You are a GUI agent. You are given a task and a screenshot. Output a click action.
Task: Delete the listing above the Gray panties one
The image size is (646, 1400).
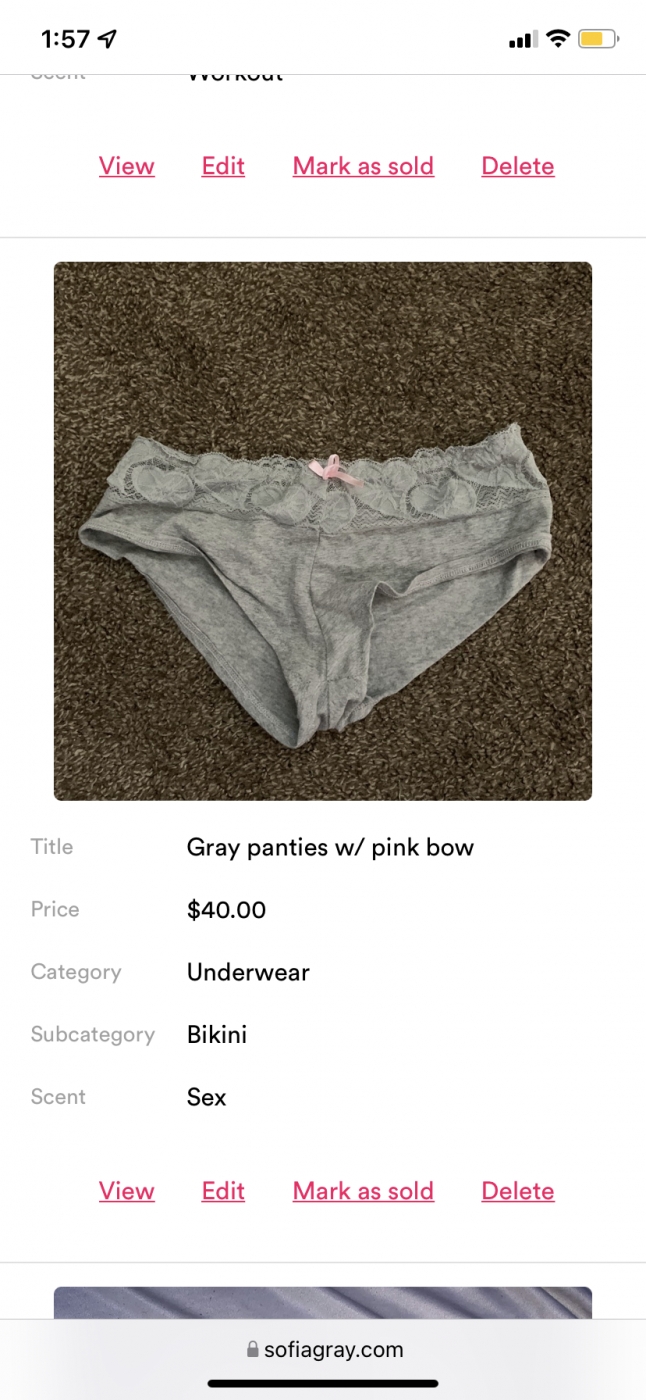(517, 166)
